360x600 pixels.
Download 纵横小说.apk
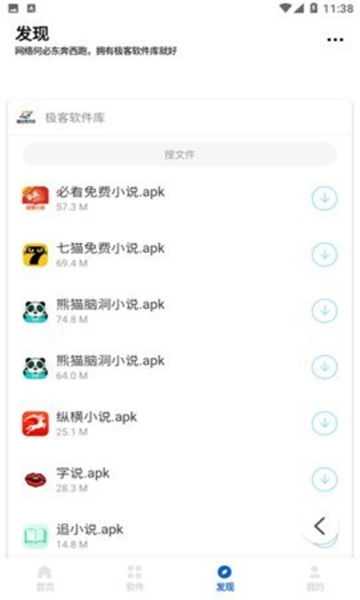324,423
